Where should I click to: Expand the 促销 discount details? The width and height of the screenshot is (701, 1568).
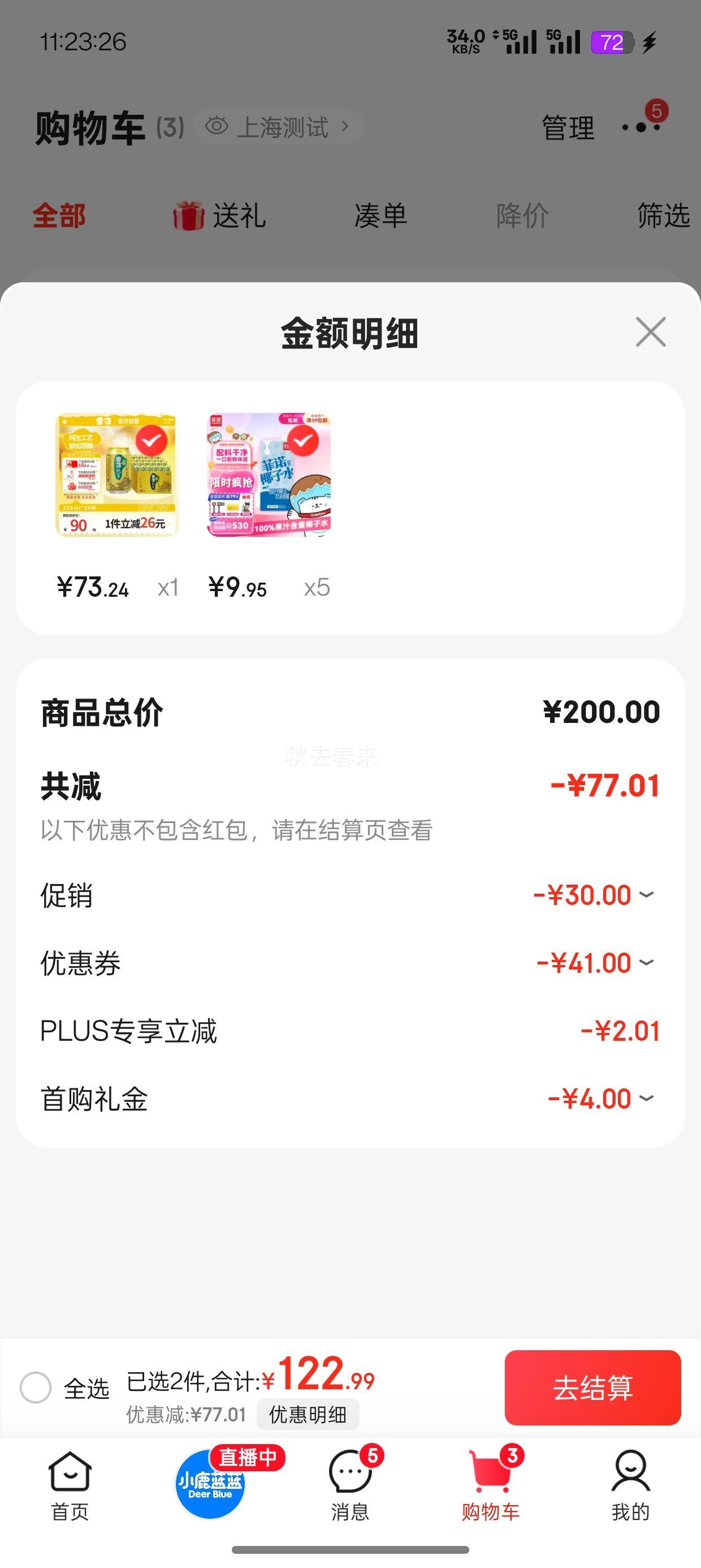[x=646, y=895]
